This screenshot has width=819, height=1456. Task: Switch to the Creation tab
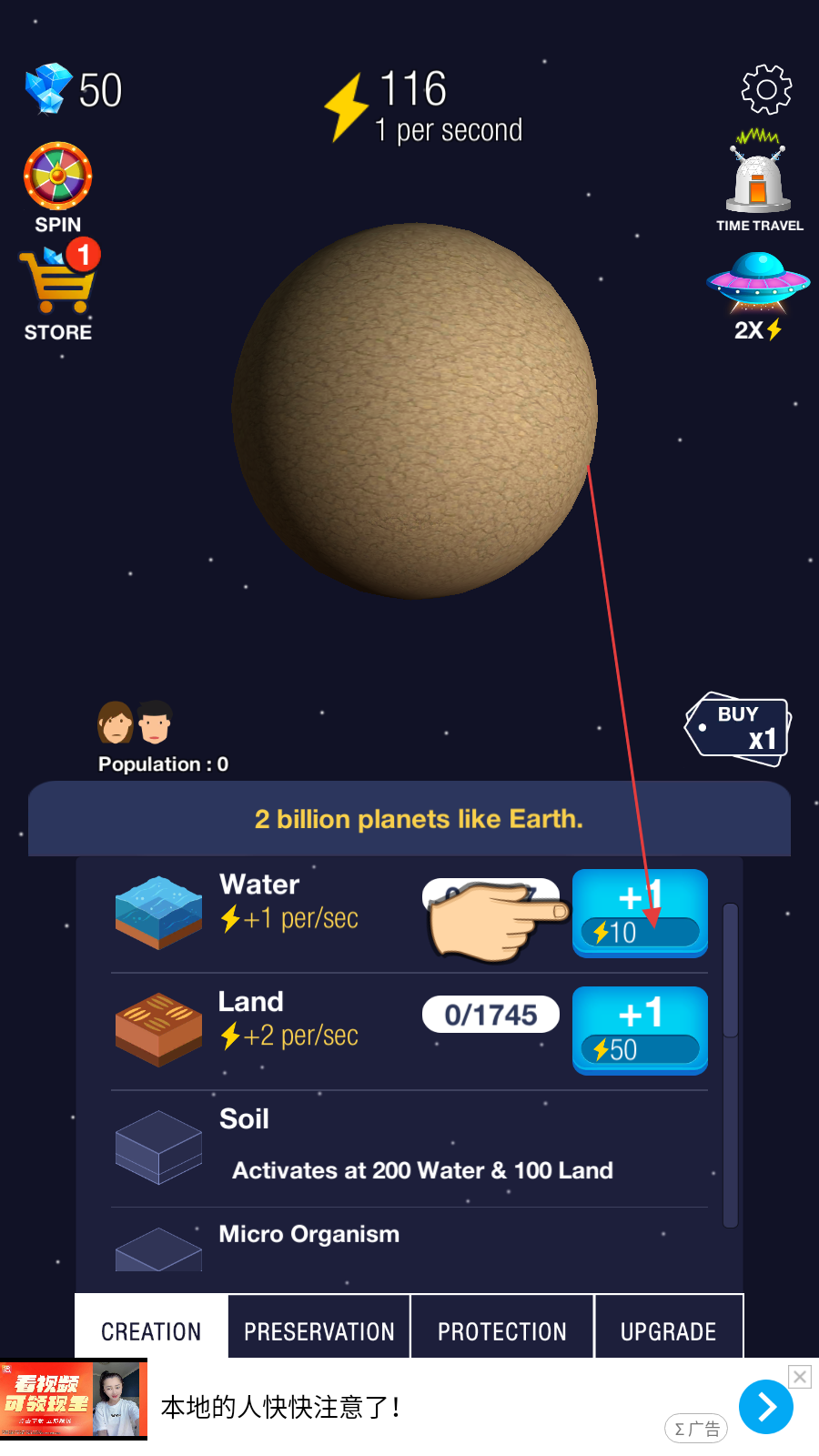151,1330
